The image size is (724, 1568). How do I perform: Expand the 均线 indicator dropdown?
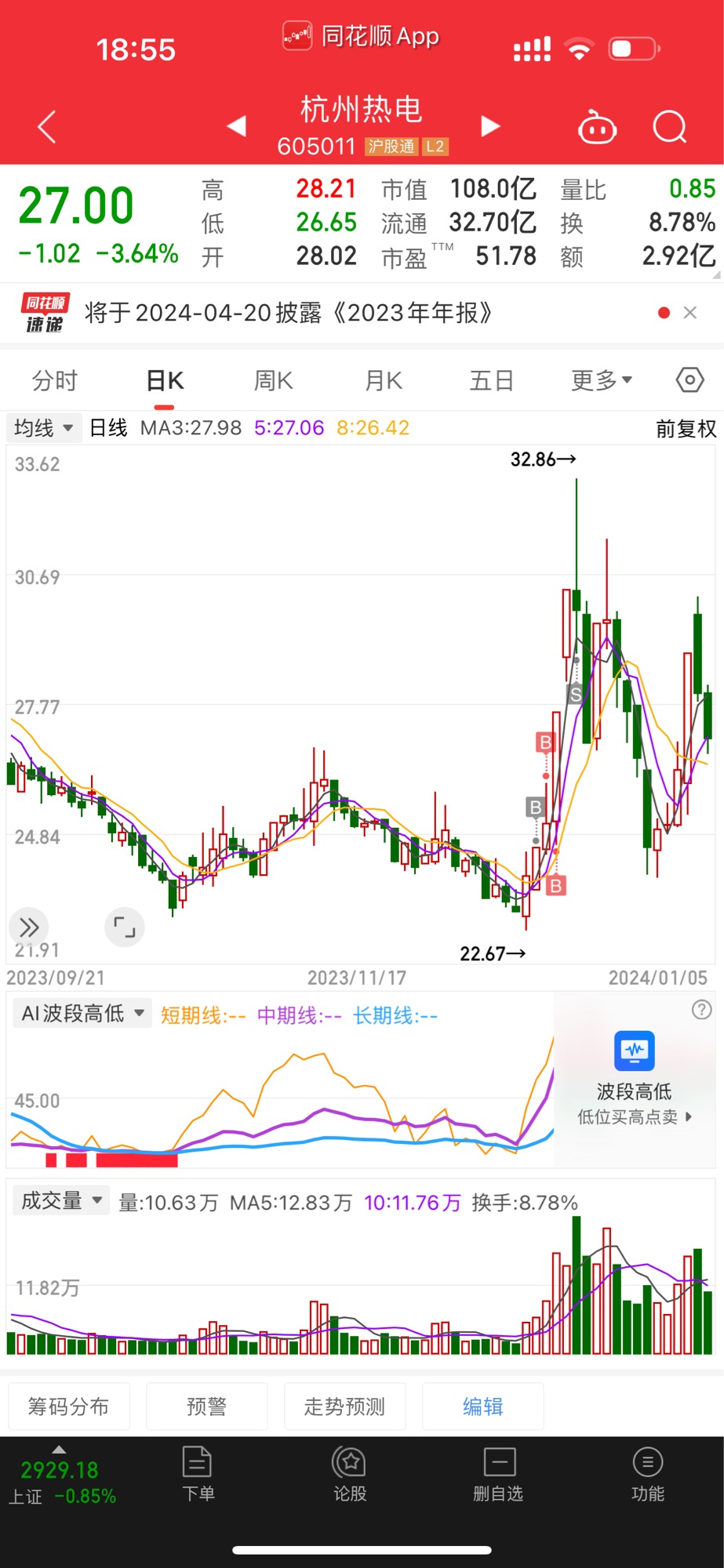tap(43, 428)
